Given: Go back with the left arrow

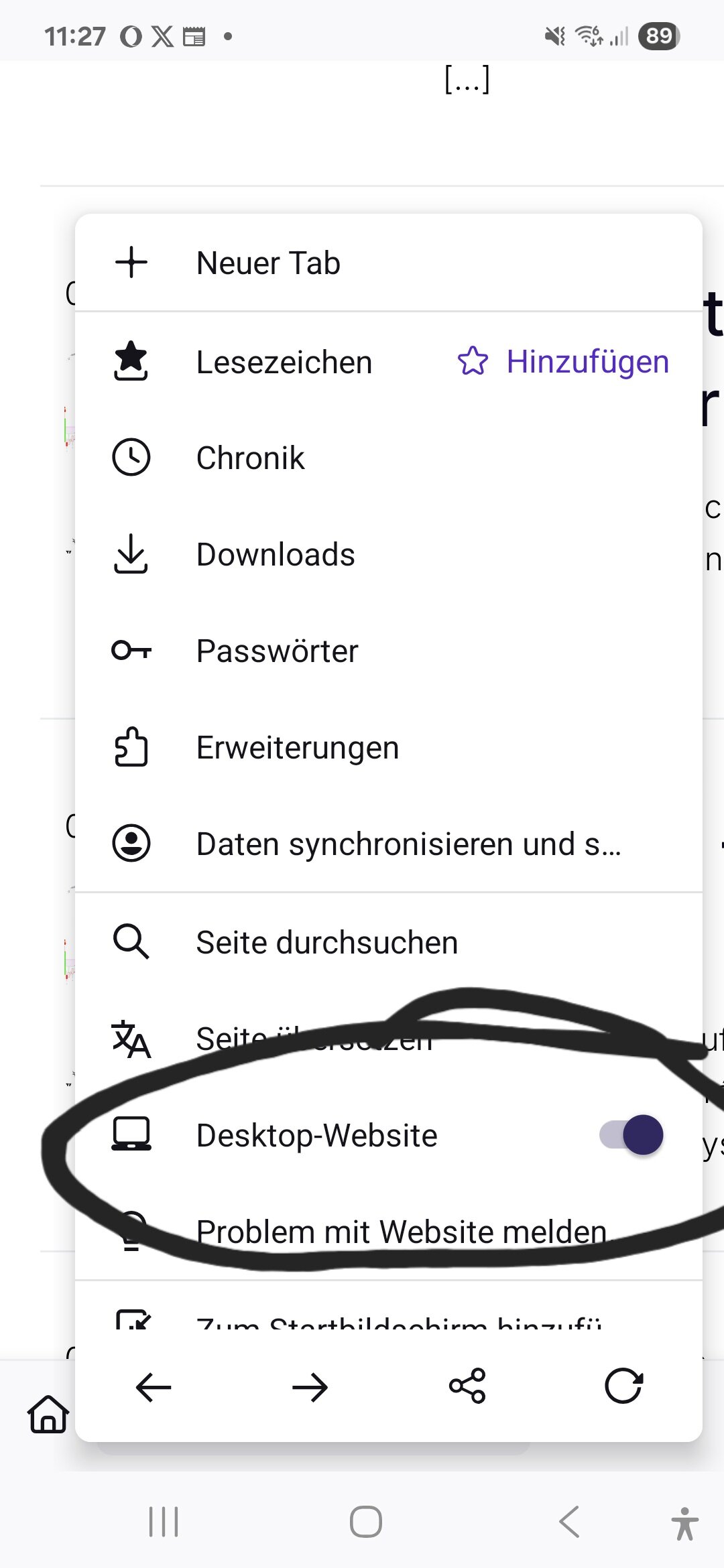Looking at the screenshot, I should point(154,1387).
